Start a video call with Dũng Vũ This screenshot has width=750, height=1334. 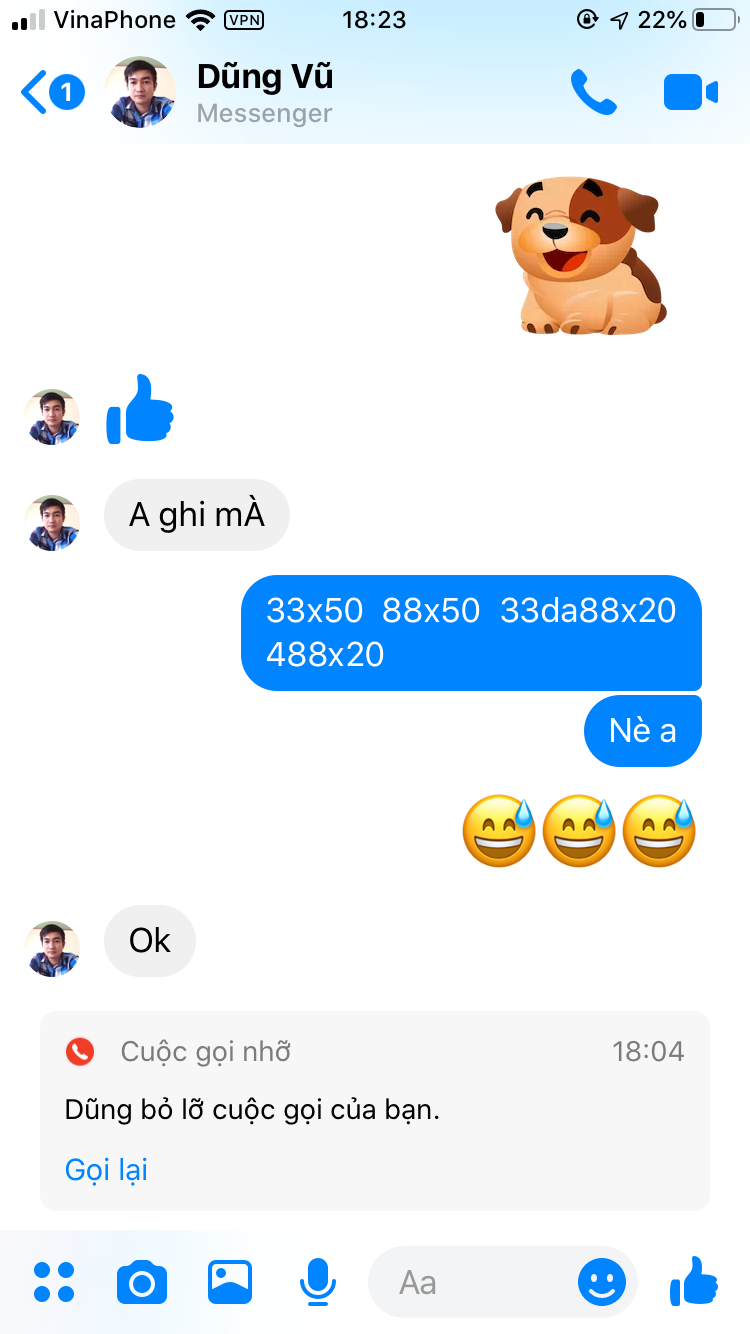[x=690, y=93]
